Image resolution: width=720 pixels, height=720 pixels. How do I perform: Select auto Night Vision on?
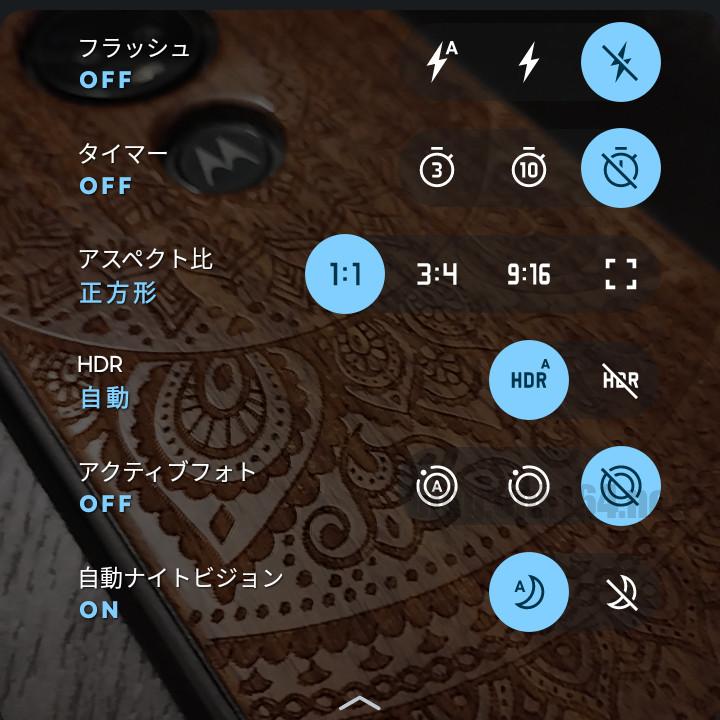tap(528, 592)
